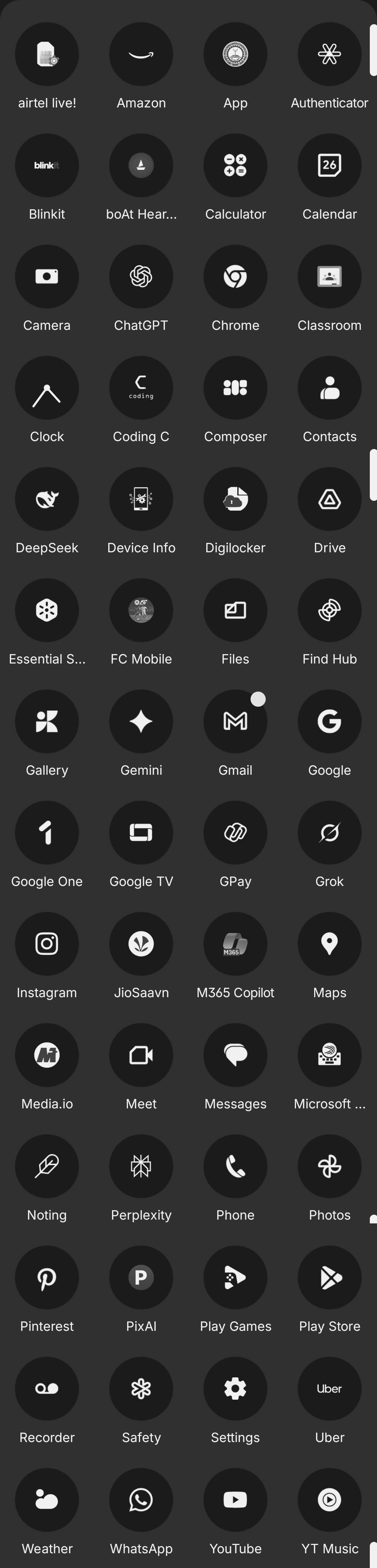
Task: Open Instagram
Action: click(47, 943)
